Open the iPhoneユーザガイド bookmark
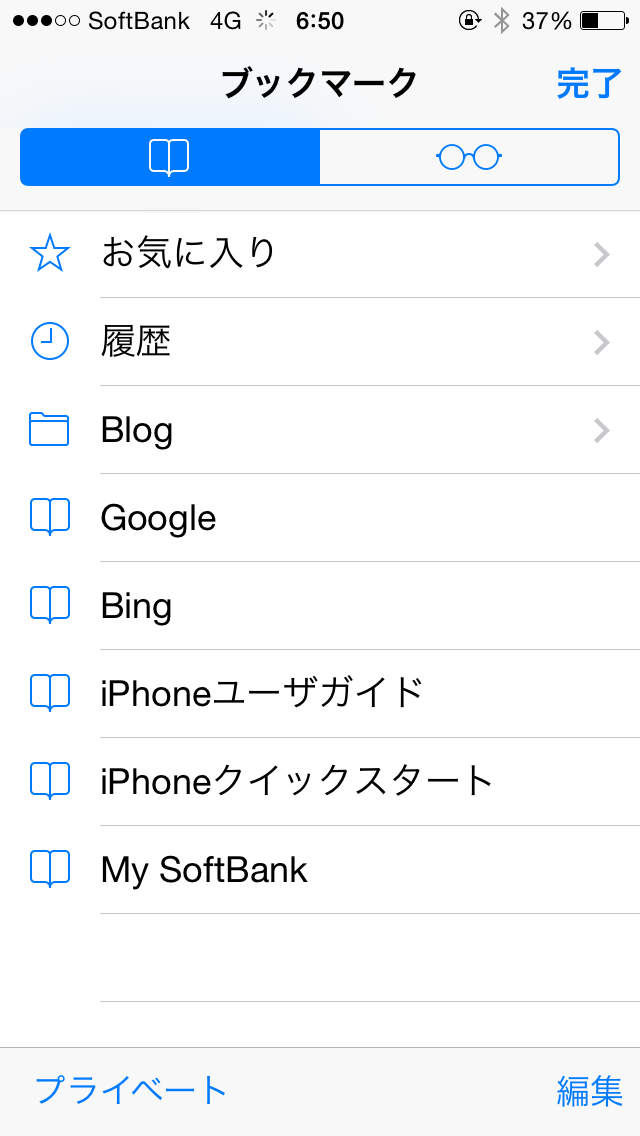 click(x=320, y=693)
